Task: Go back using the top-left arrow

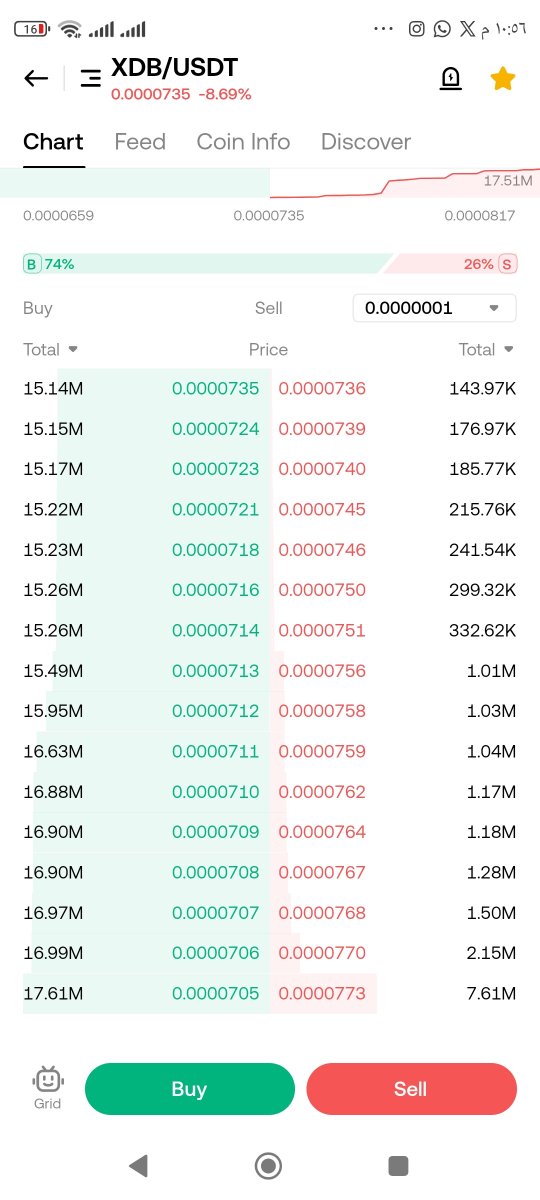Action: coord(36,78)
